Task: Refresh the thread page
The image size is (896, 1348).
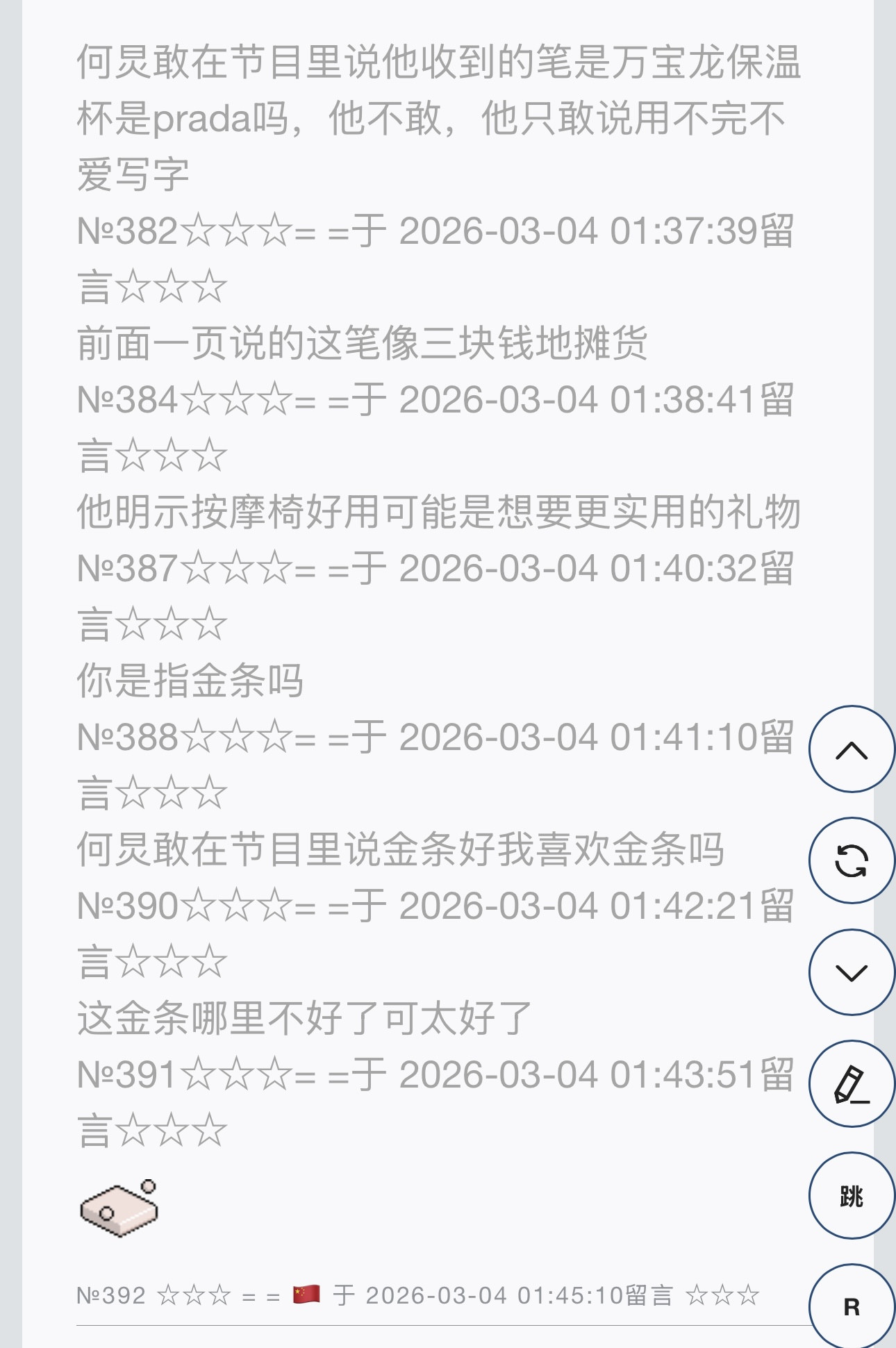Action: point(852,861)
